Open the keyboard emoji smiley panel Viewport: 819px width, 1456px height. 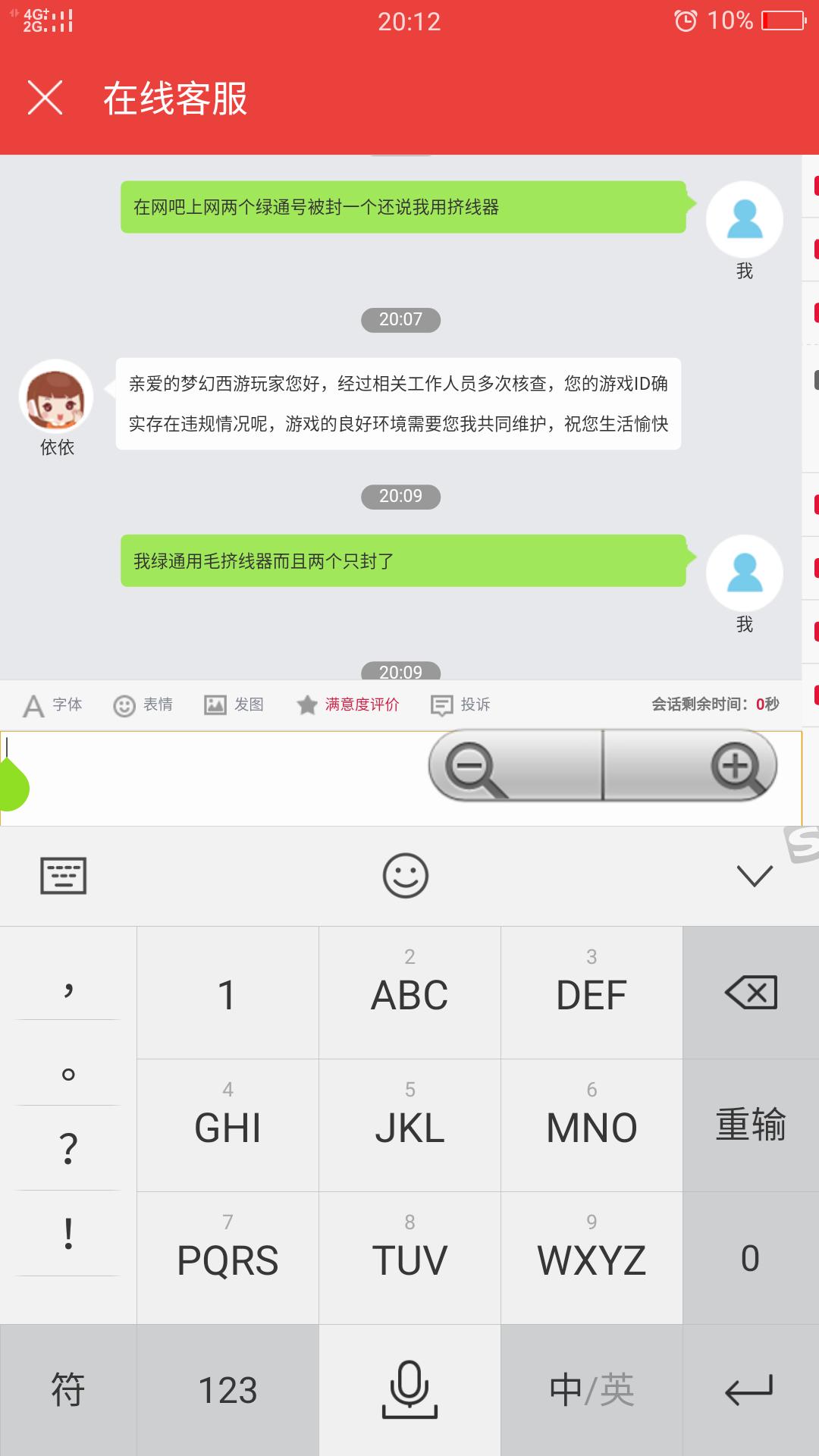406,876
